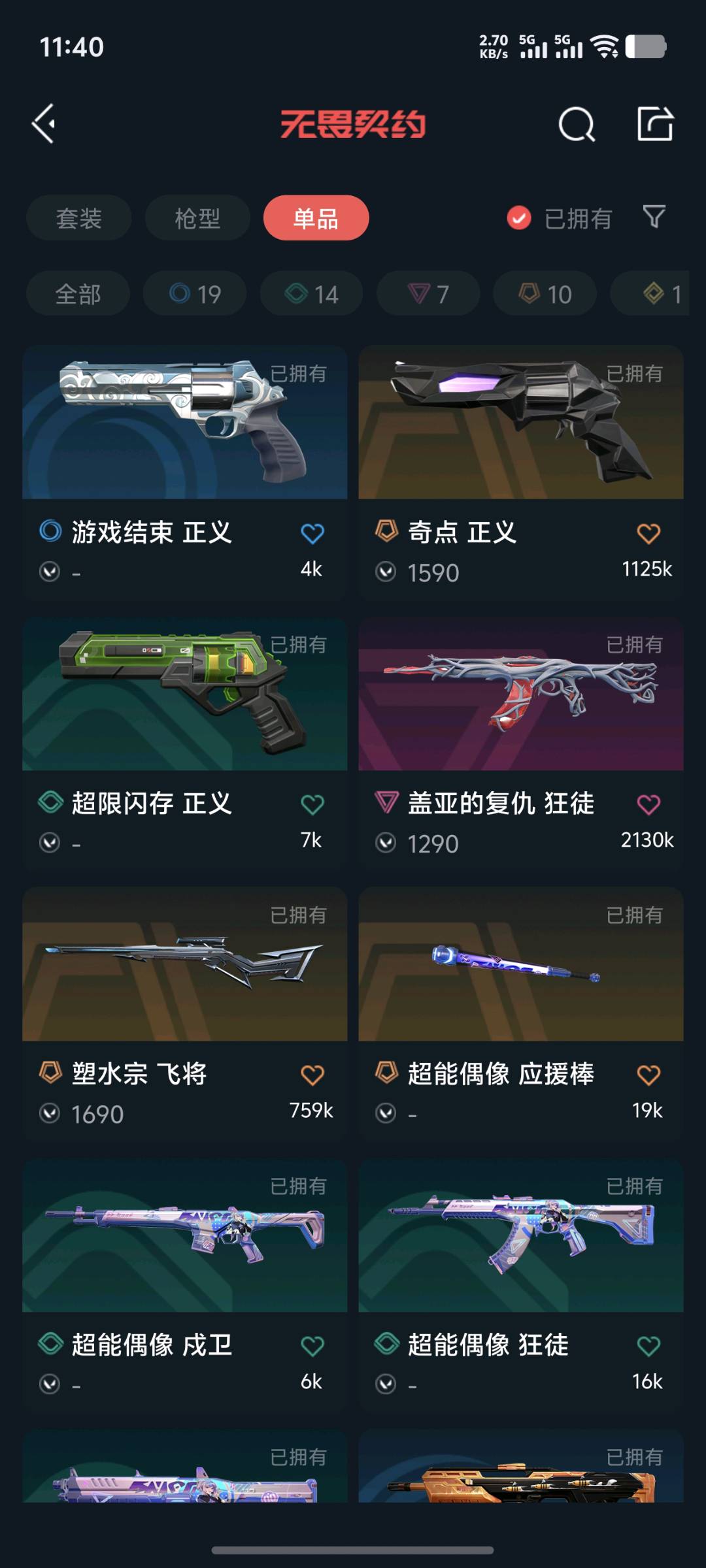This screenshot has height=1568, width=706.
Task: Open the filter funnel icon
Action: coord(654,217)
